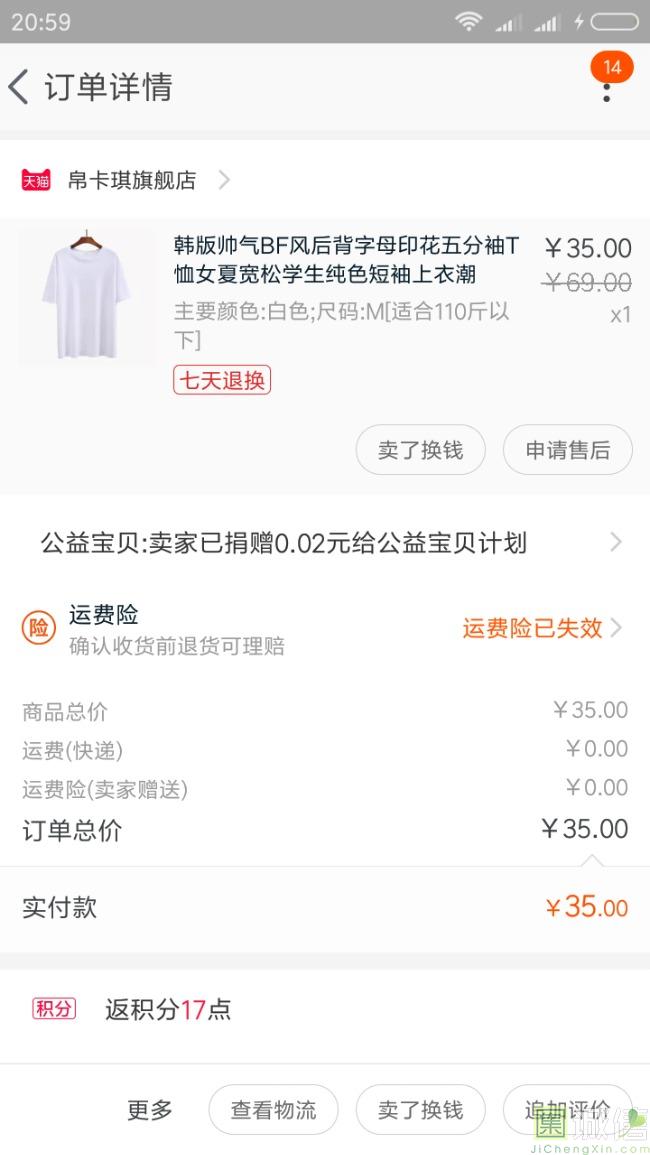
Task: Add a follow-up review via 追加评价
Action: 567,1110
